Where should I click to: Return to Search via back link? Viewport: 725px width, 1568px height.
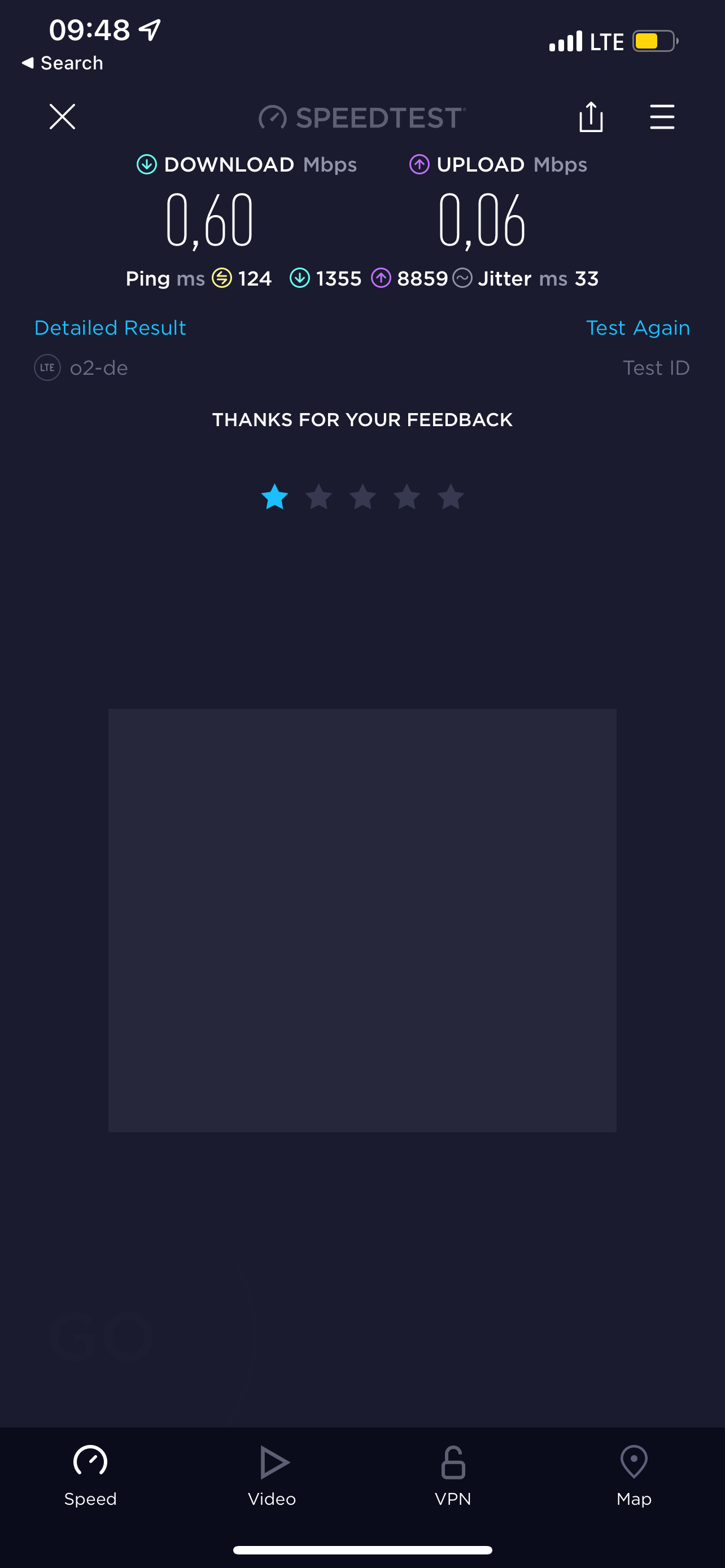62,63
